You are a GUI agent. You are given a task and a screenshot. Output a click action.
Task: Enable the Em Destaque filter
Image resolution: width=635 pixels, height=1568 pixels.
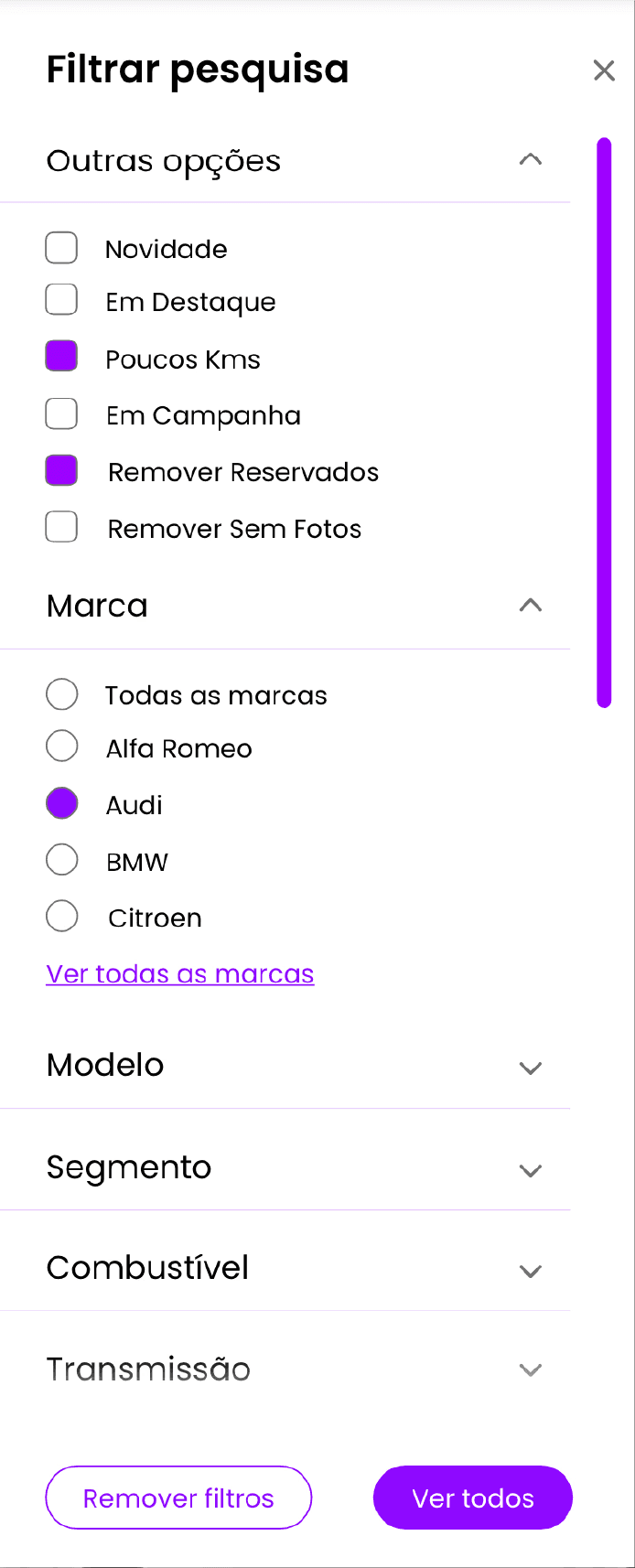click(x=61, y=300)
